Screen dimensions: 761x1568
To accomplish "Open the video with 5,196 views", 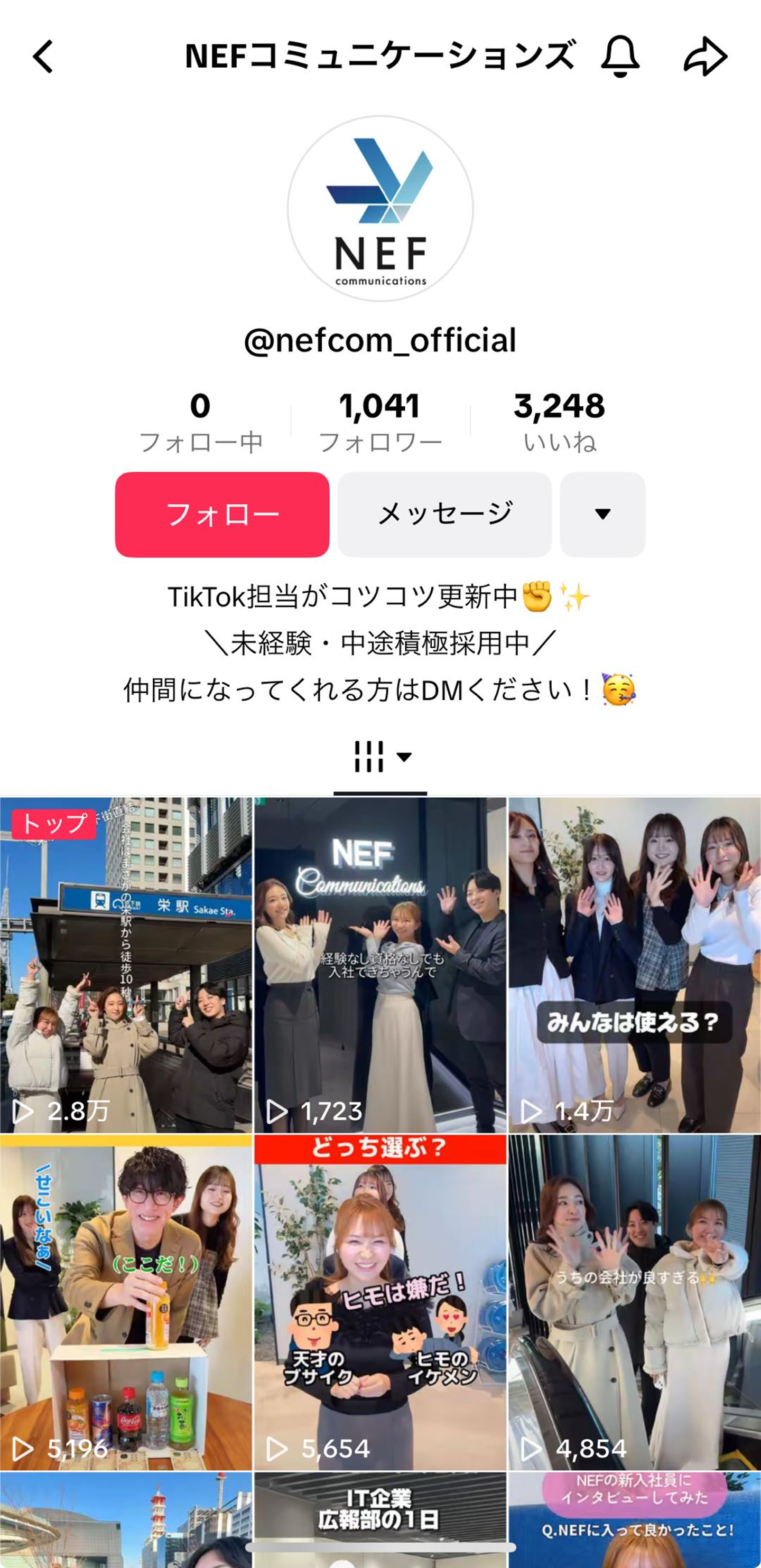I will tap(126, 1303).
